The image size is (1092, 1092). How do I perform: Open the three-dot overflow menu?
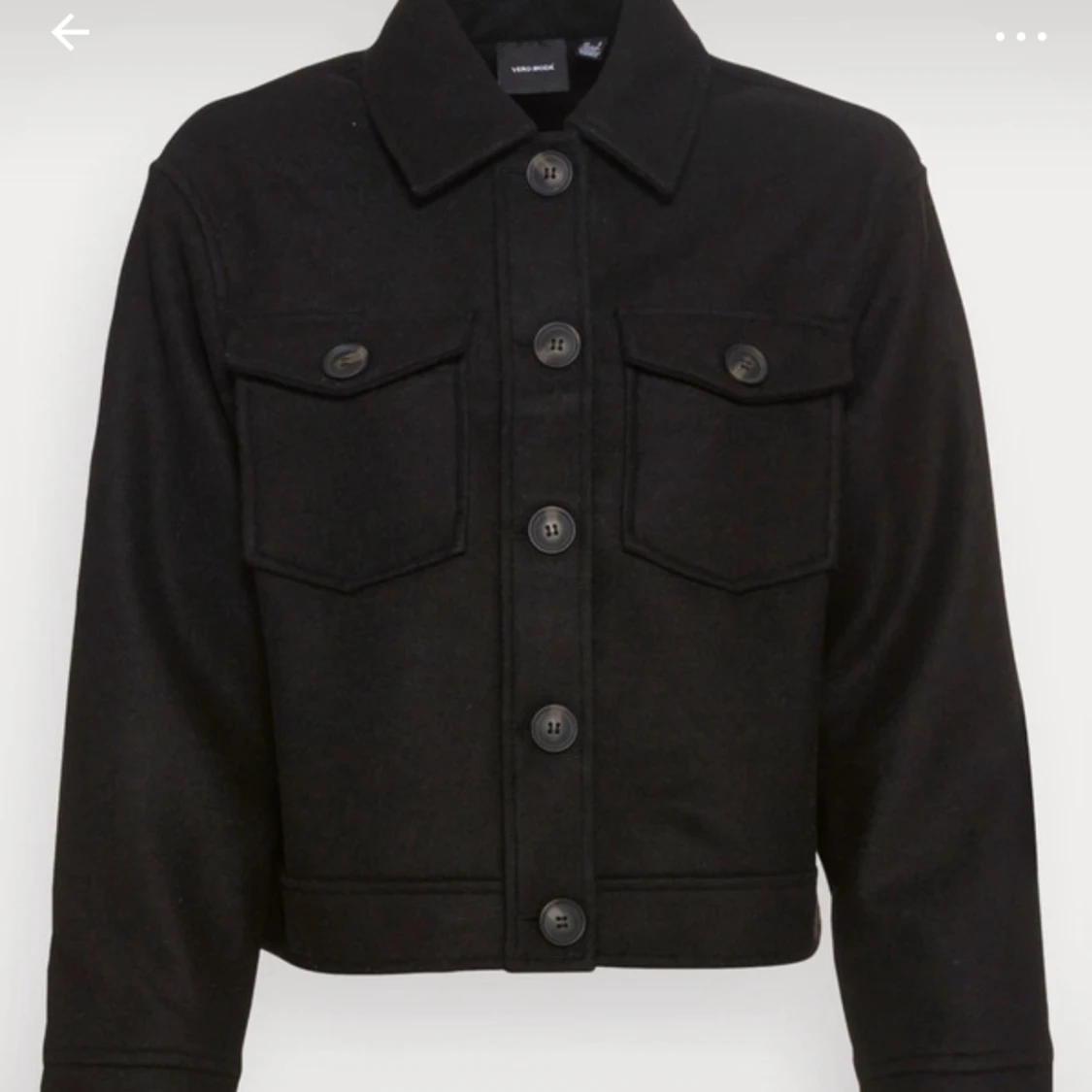1021,37
